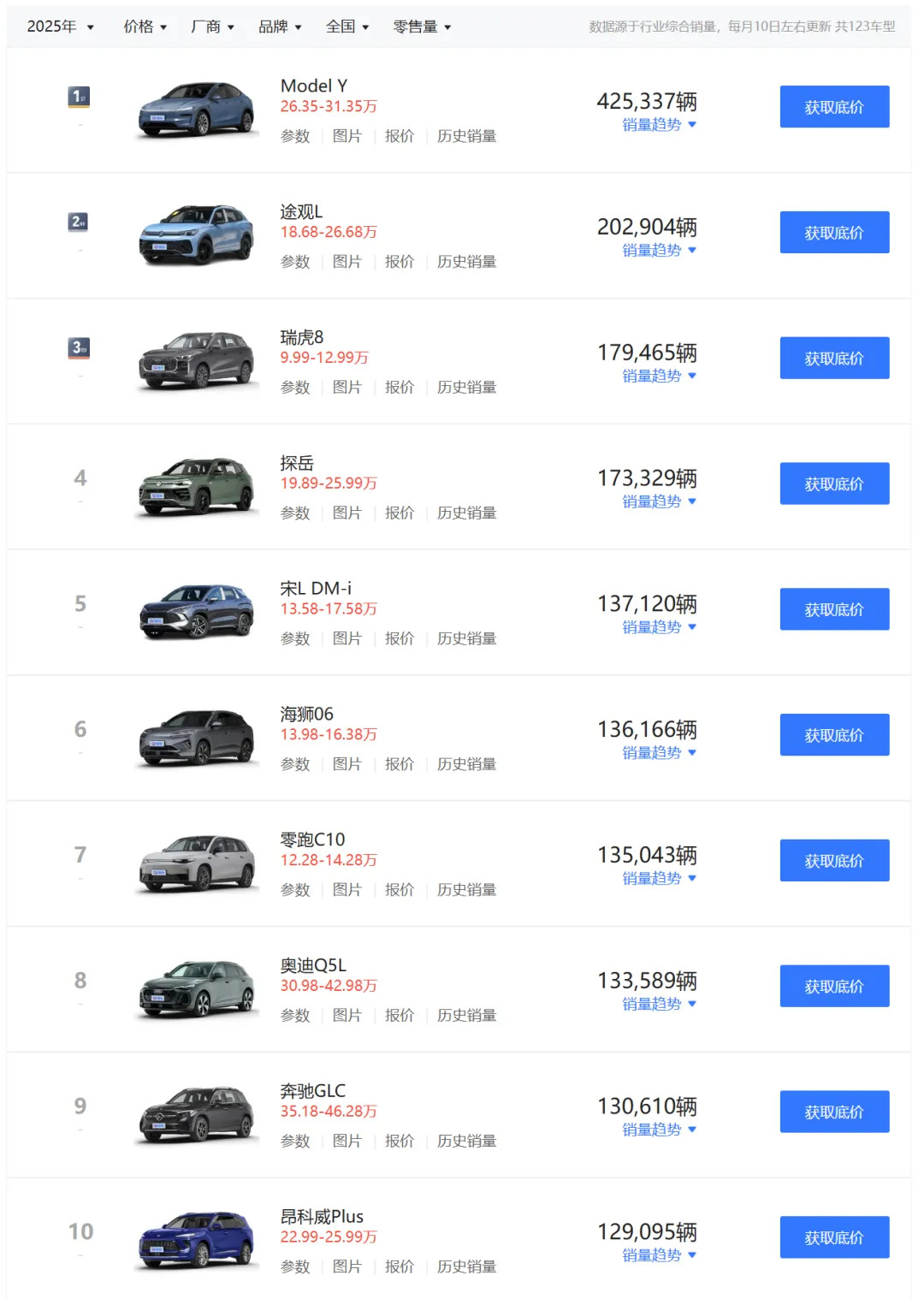This screenshot has width=924, height=1299.
Task: Open 参数 specs for 瑞虎8
Action: point(295,387)
